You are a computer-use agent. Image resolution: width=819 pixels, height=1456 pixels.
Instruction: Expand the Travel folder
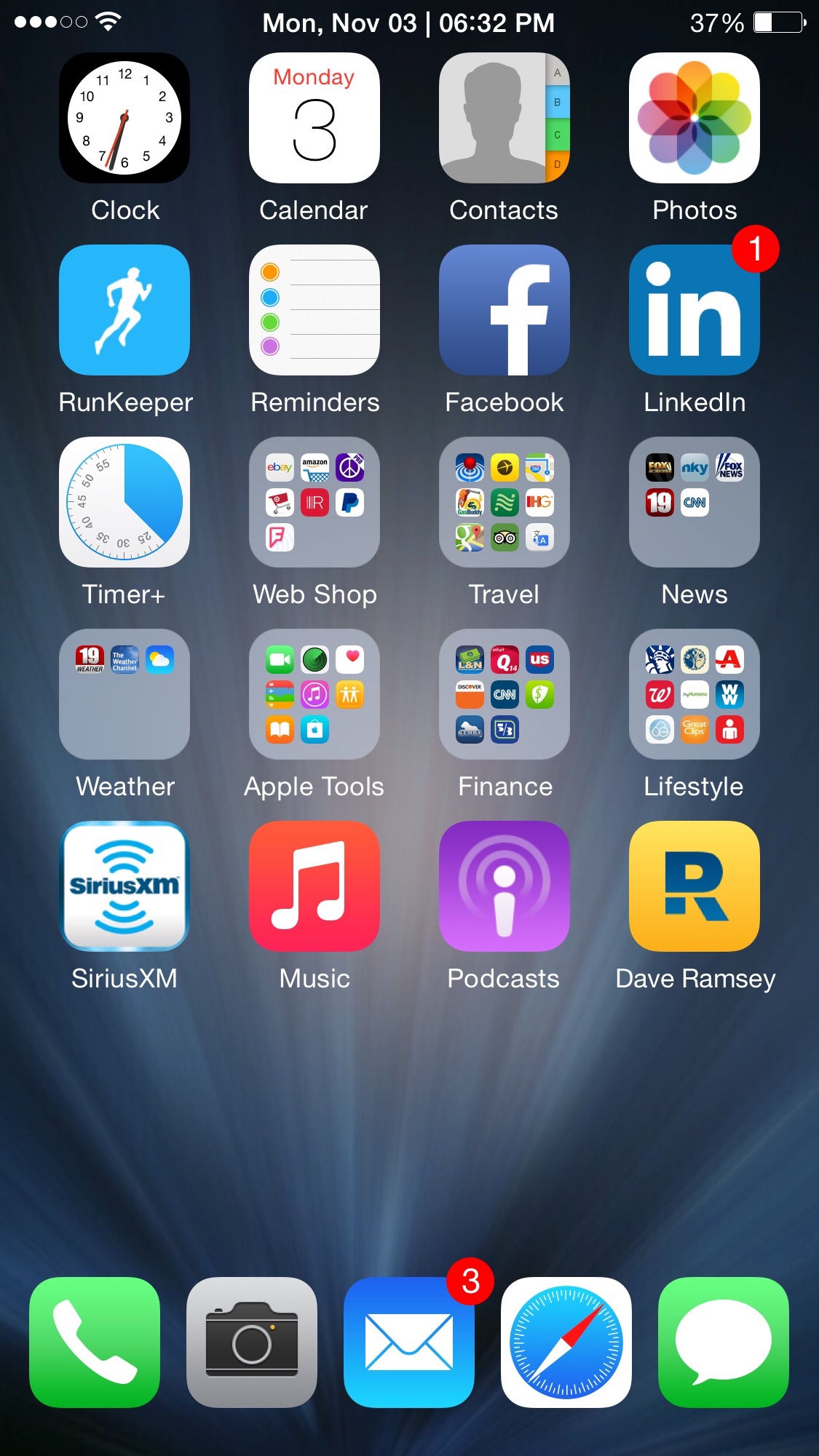point(505,502)
